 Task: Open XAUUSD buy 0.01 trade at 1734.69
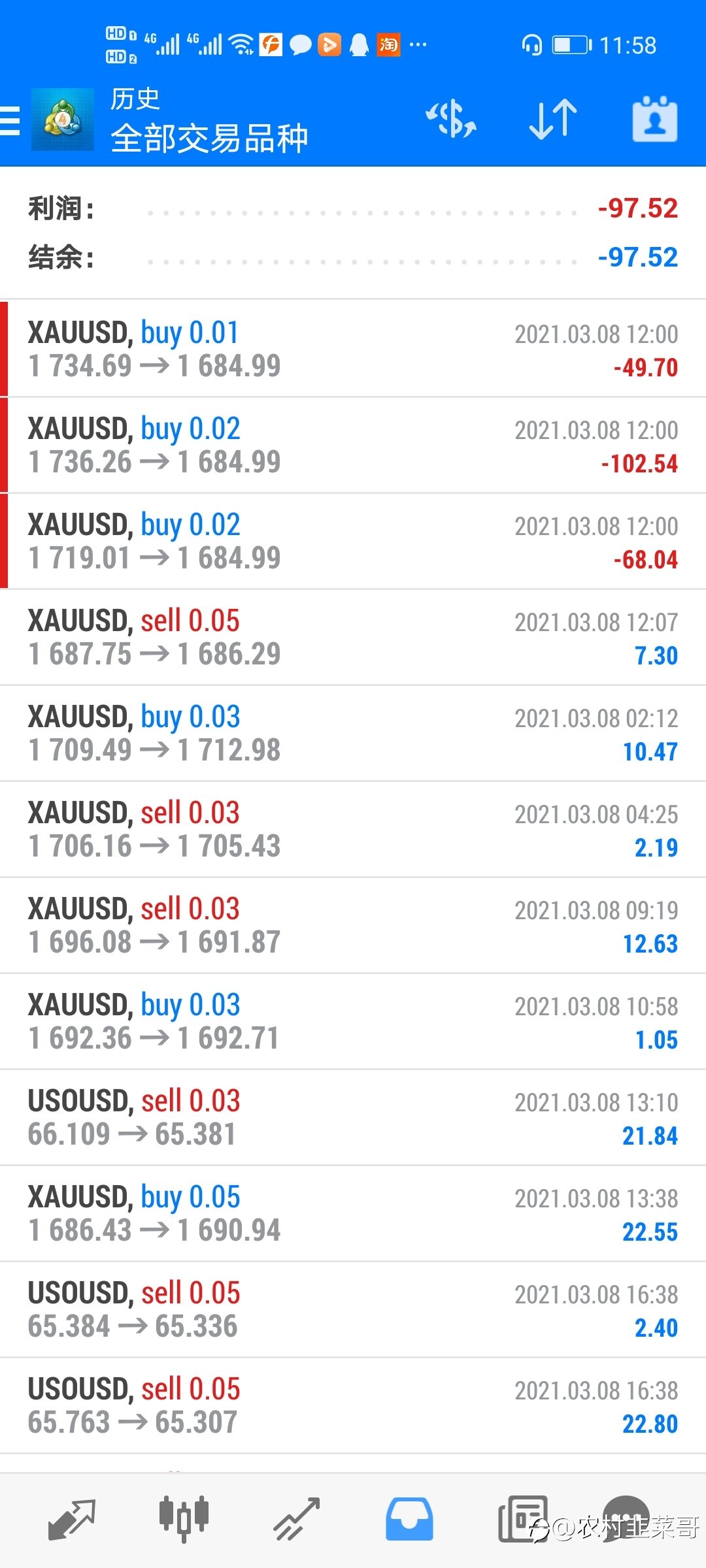(353, 349)
